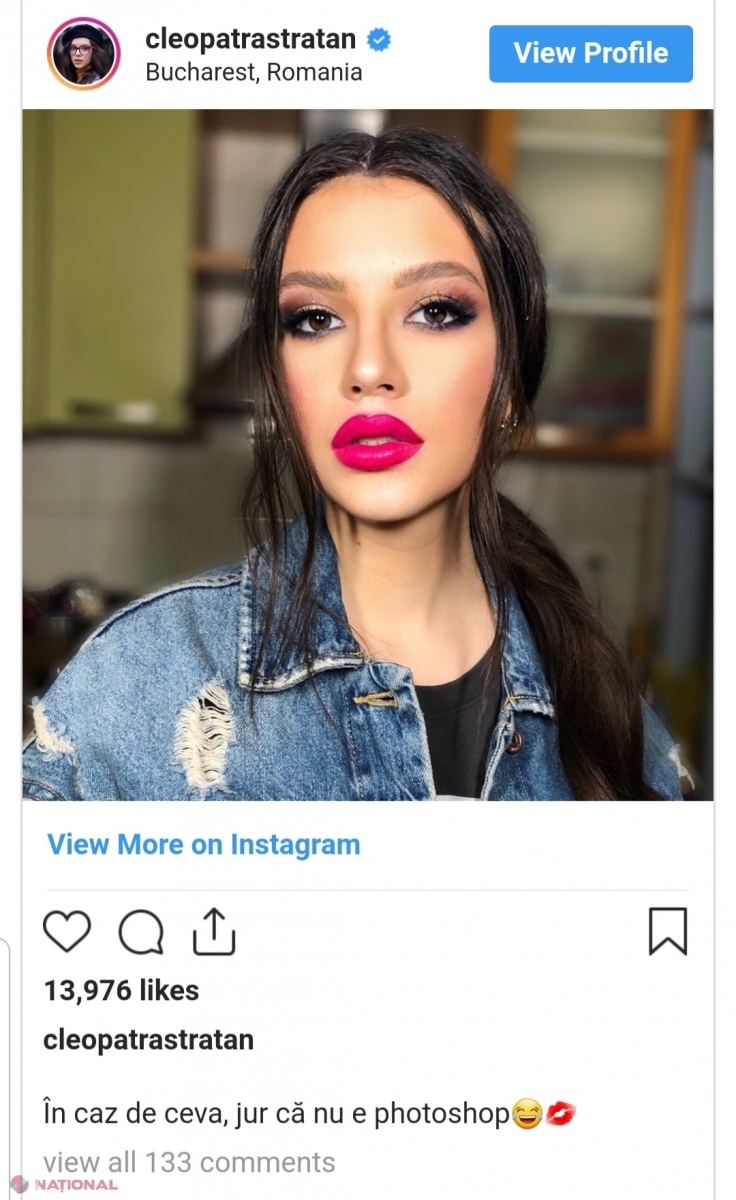Viewport: 736px width, 1200px height.
Task: Share the post via the share icon
Action: pos(213,931)
